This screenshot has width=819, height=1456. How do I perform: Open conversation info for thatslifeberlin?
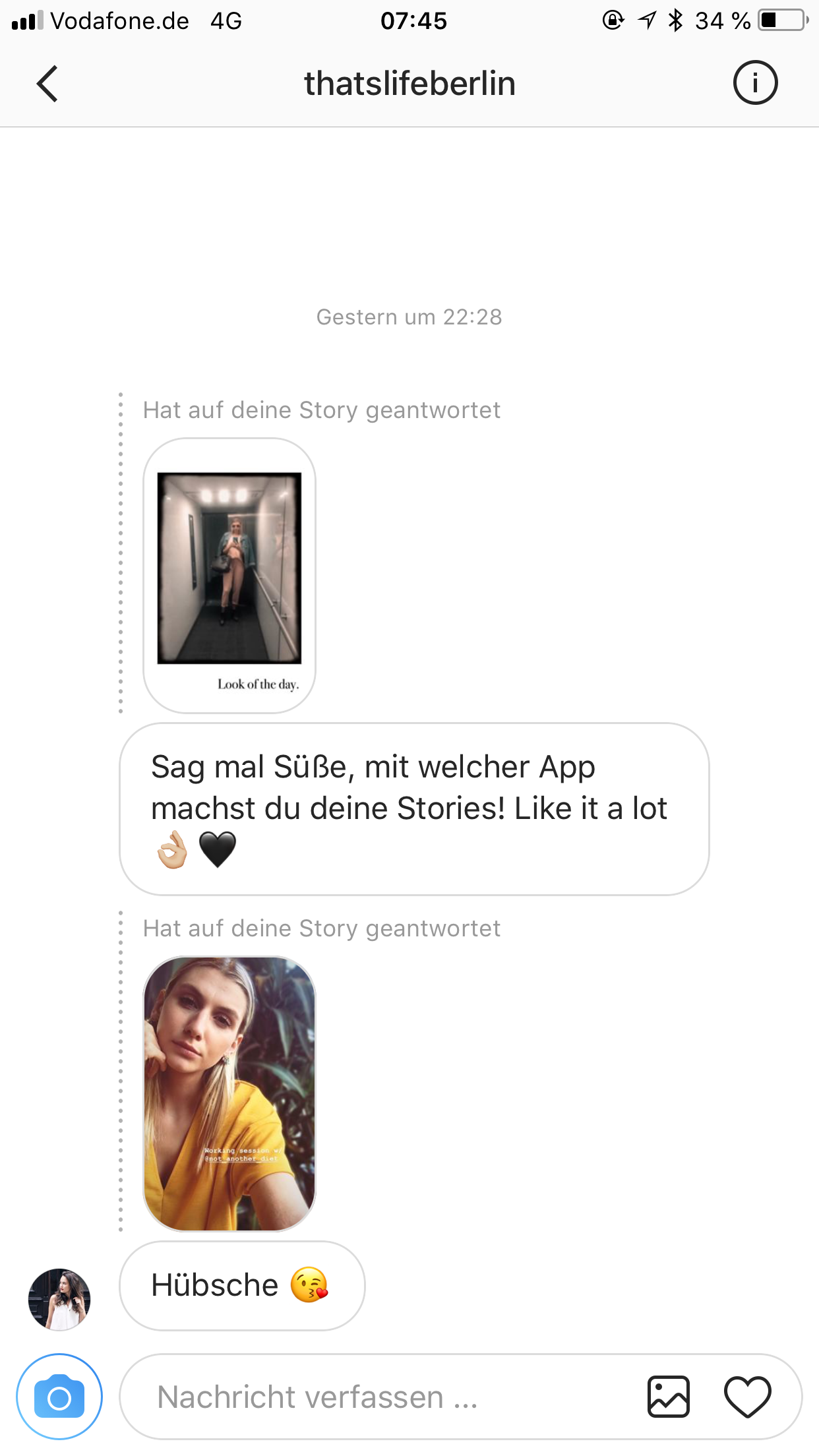tap(755, 83)
